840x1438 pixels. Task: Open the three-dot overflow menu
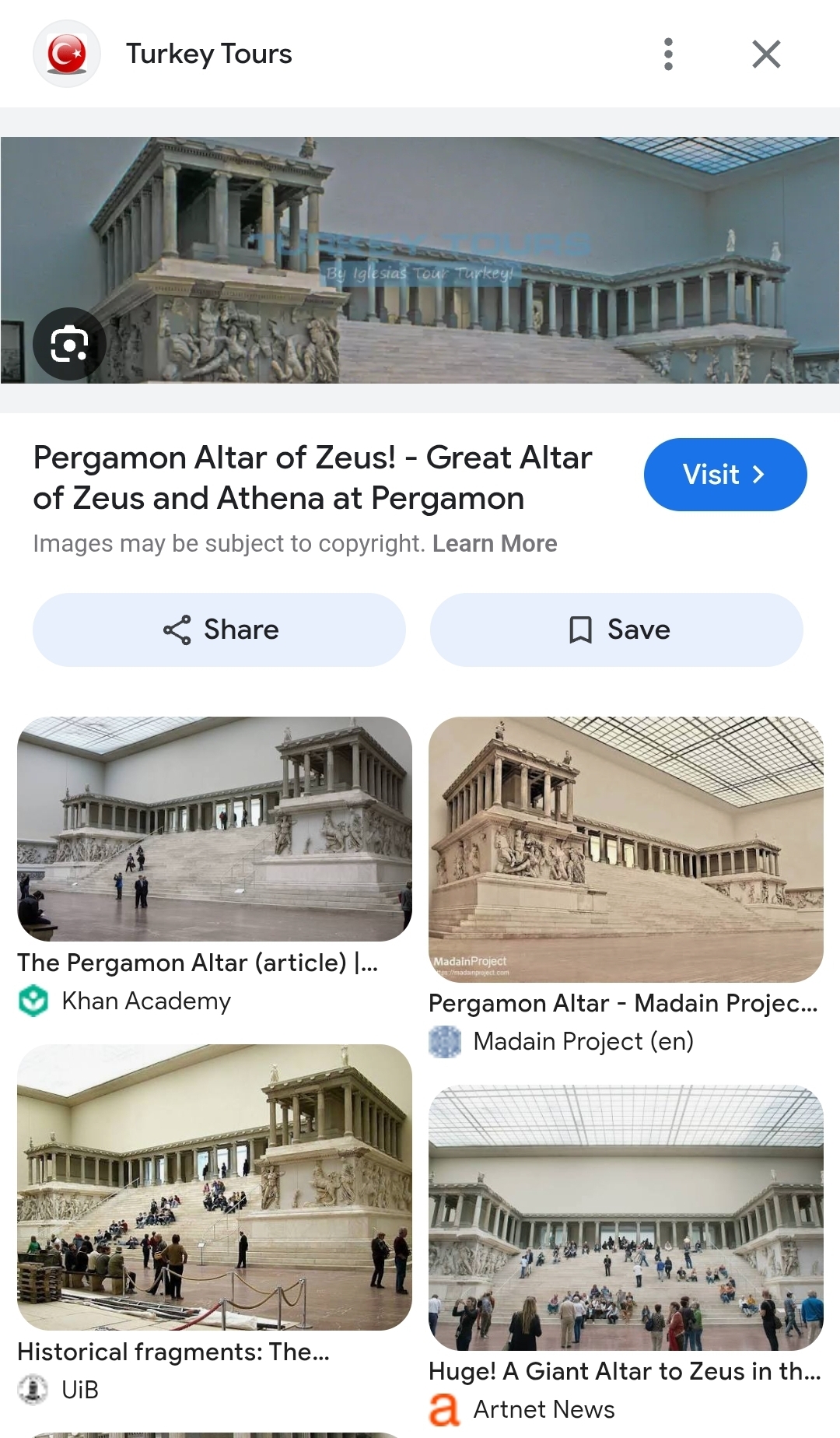[668, 54]
